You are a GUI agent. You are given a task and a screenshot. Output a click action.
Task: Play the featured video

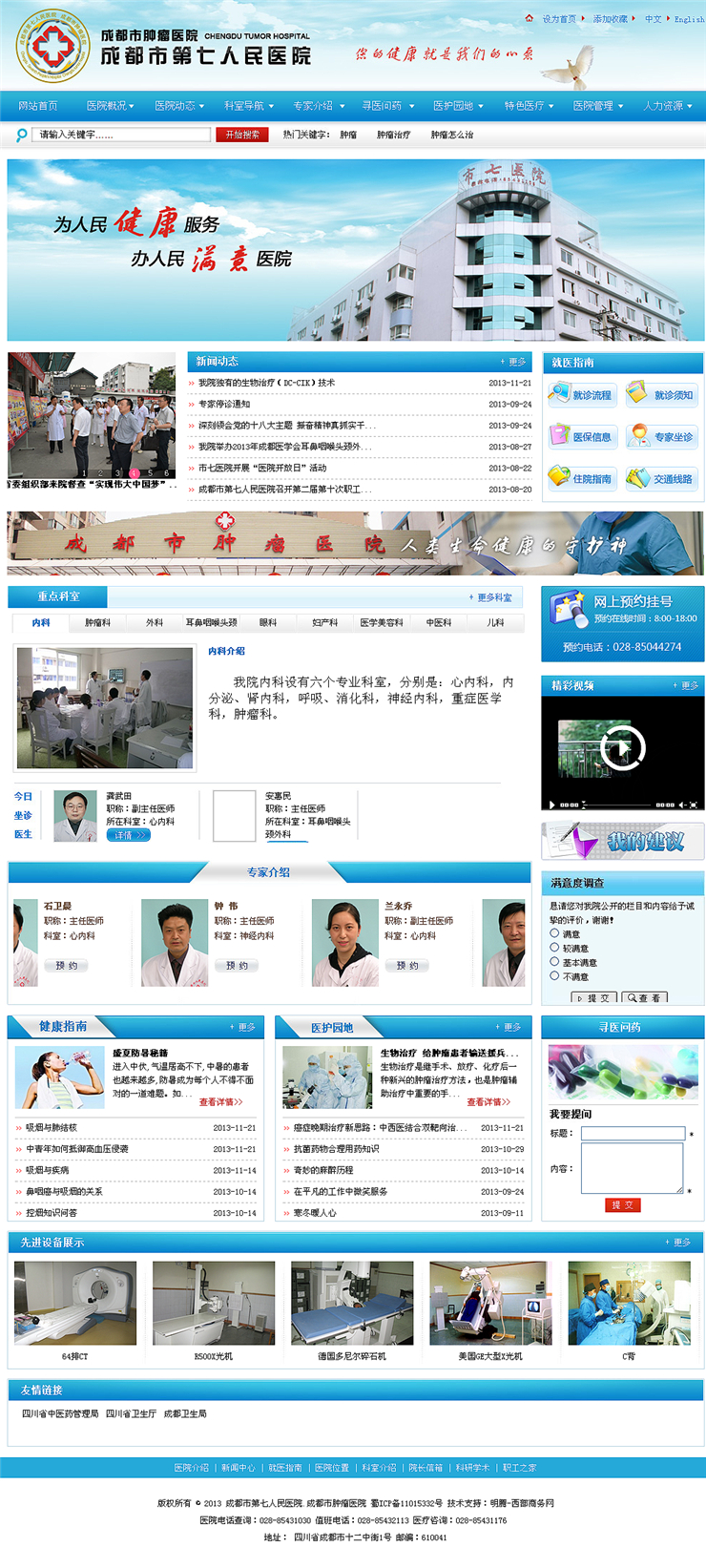[623, 748]
